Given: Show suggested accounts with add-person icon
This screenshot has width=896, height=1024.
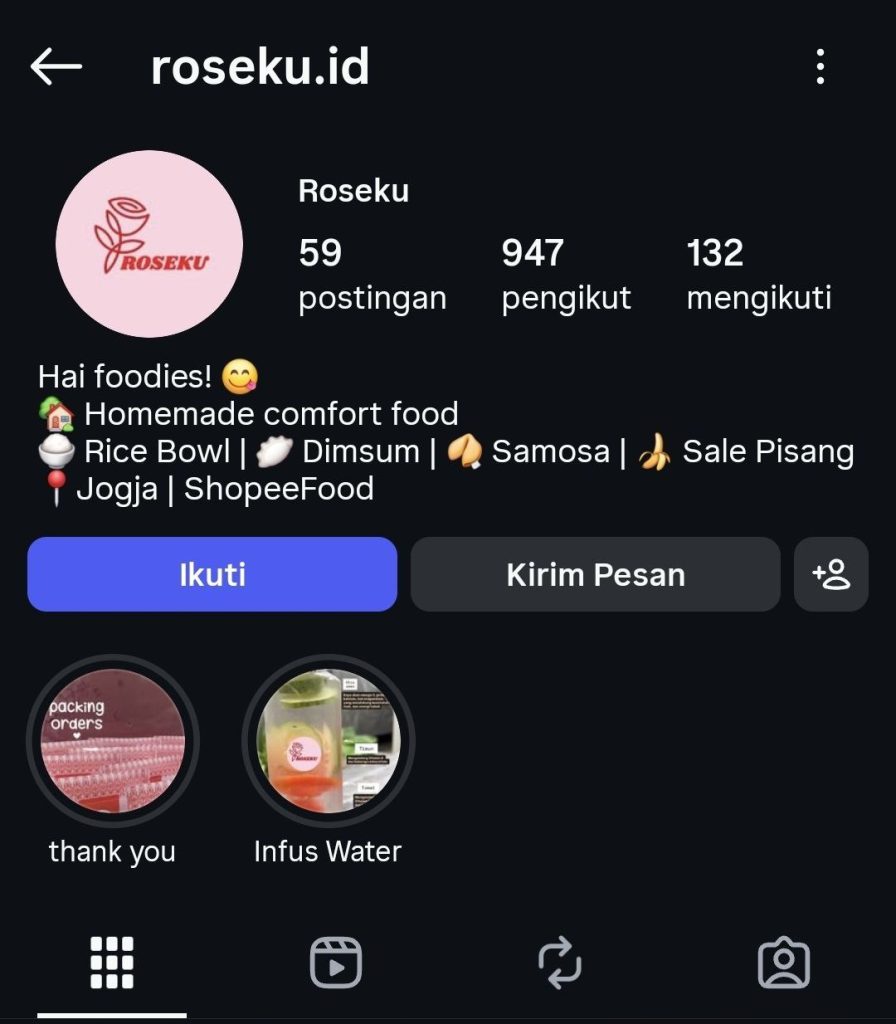Looking at the screenshot, I should click(x=831, y=574).
